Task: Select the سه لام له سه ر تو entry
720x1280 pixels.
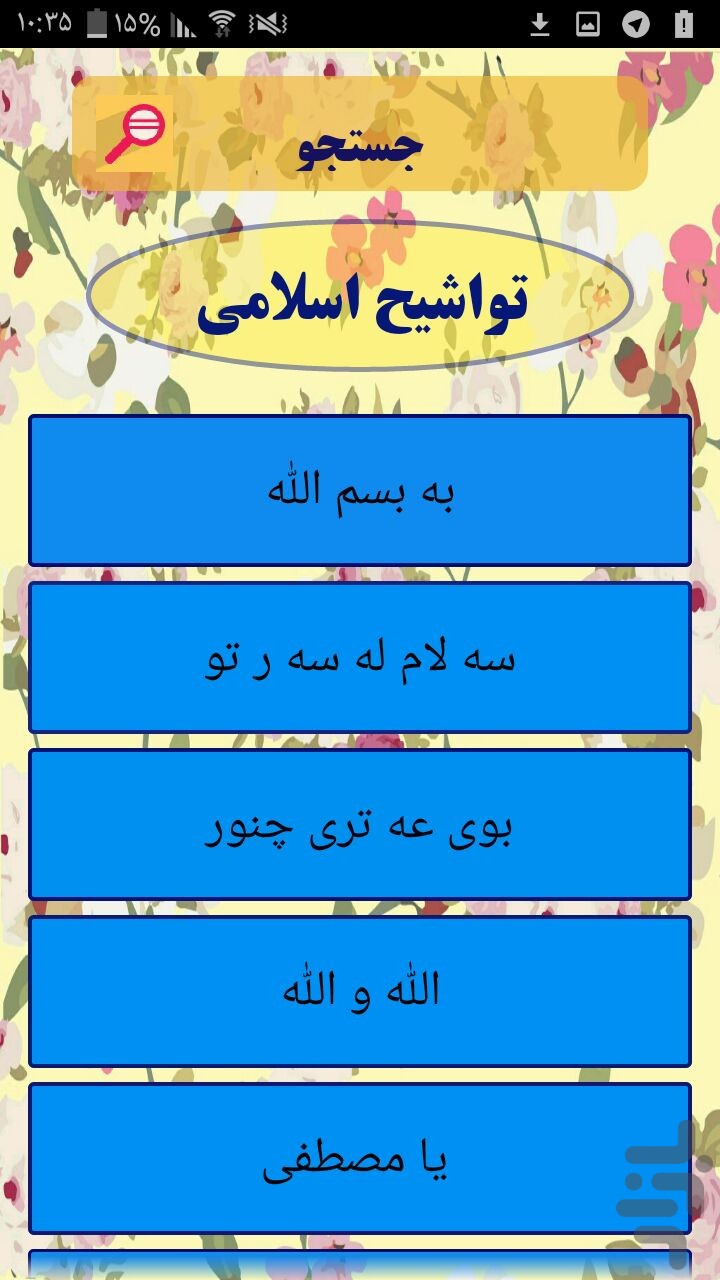Action: point(360,658)
